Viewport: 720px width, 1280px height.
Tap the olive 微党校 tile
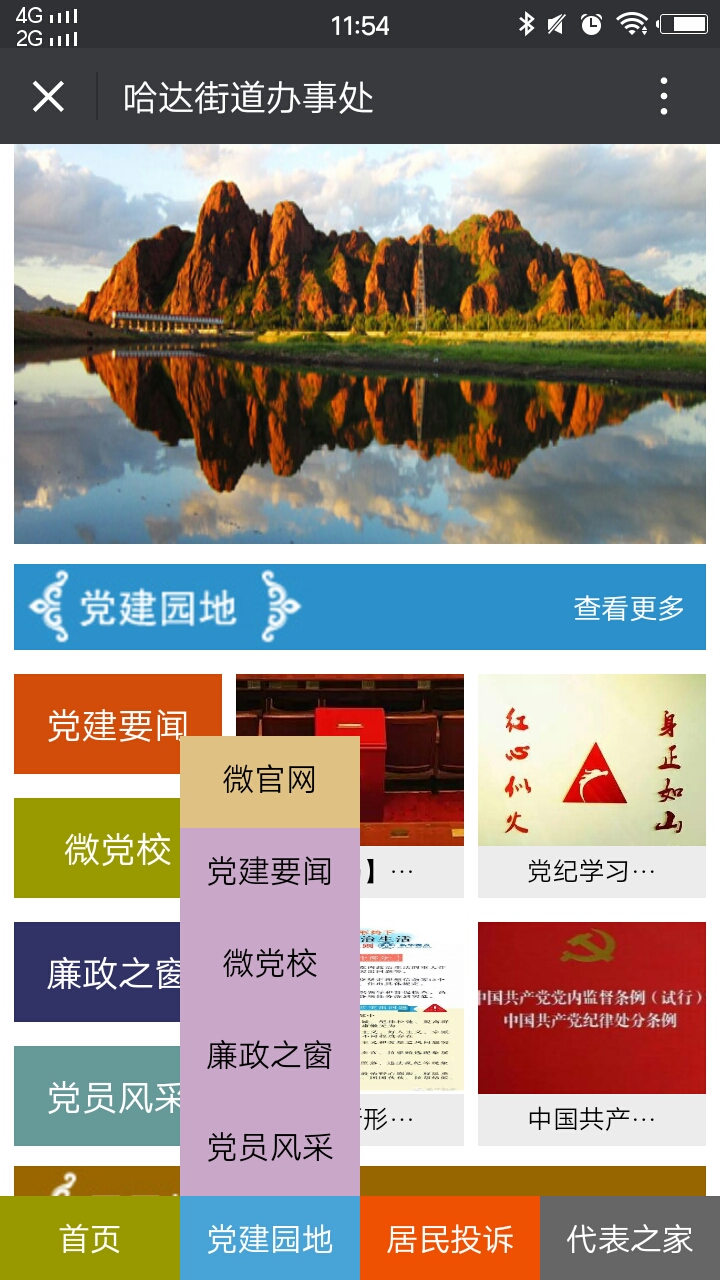(96, 848)
